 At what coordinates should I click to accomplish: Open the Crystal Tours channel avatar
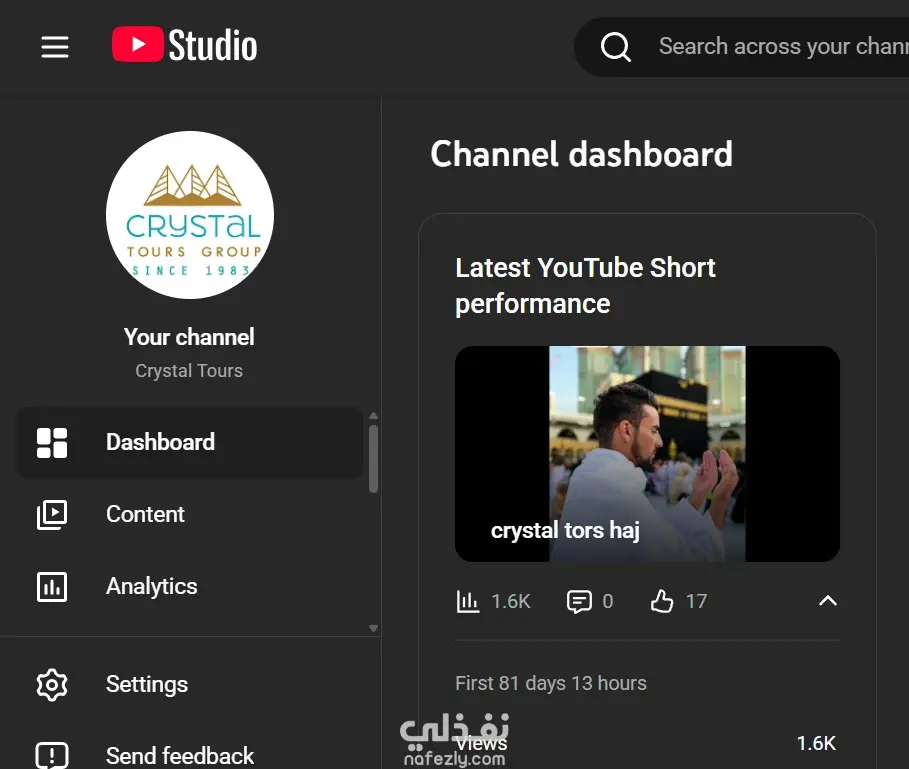pyautogui.click(x=190, y=215)
